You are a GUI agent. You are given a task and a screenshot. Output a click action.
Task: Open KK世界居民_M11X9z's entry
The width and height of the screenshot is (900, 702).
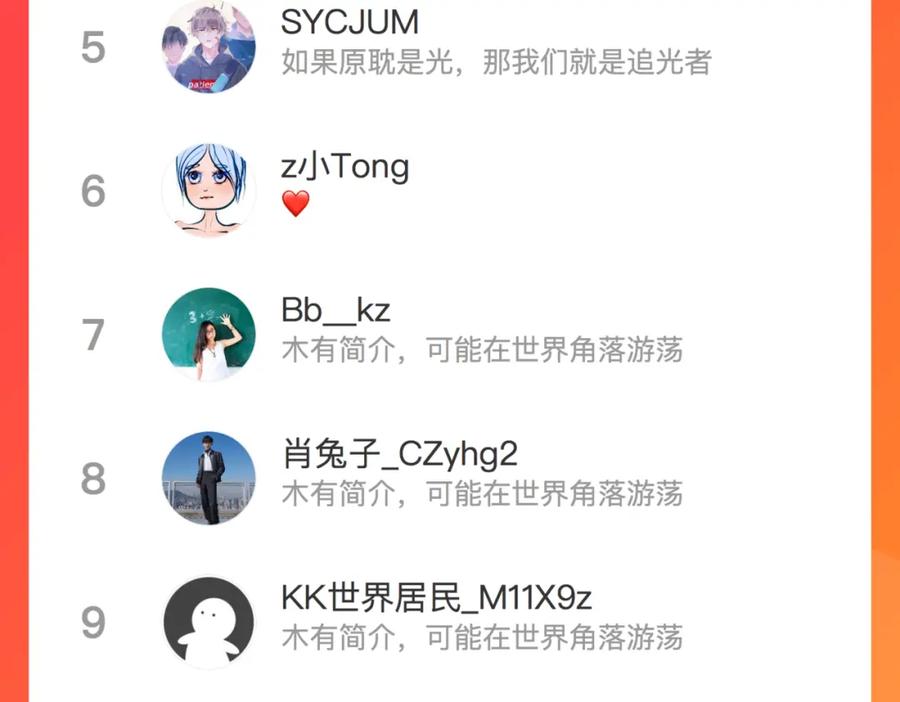(450, 622)
